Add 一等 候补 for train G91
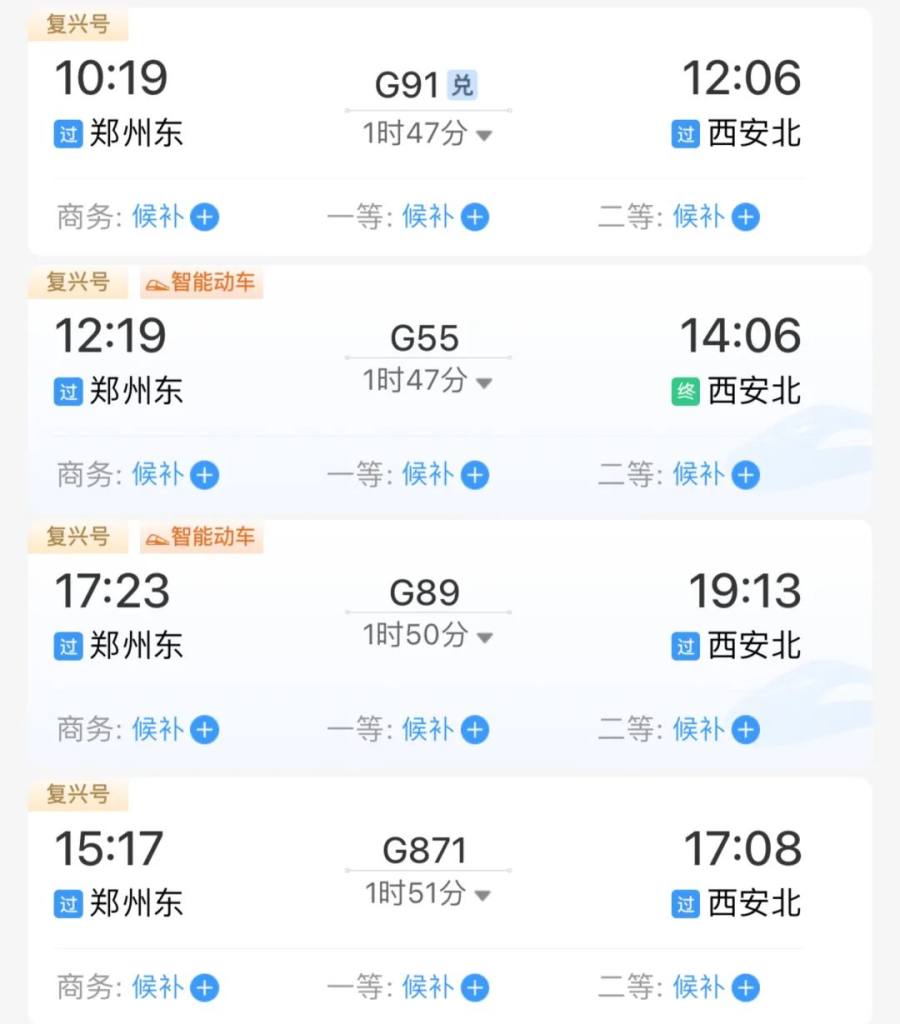The image size is (900, 1024). (x=474, y=217)
